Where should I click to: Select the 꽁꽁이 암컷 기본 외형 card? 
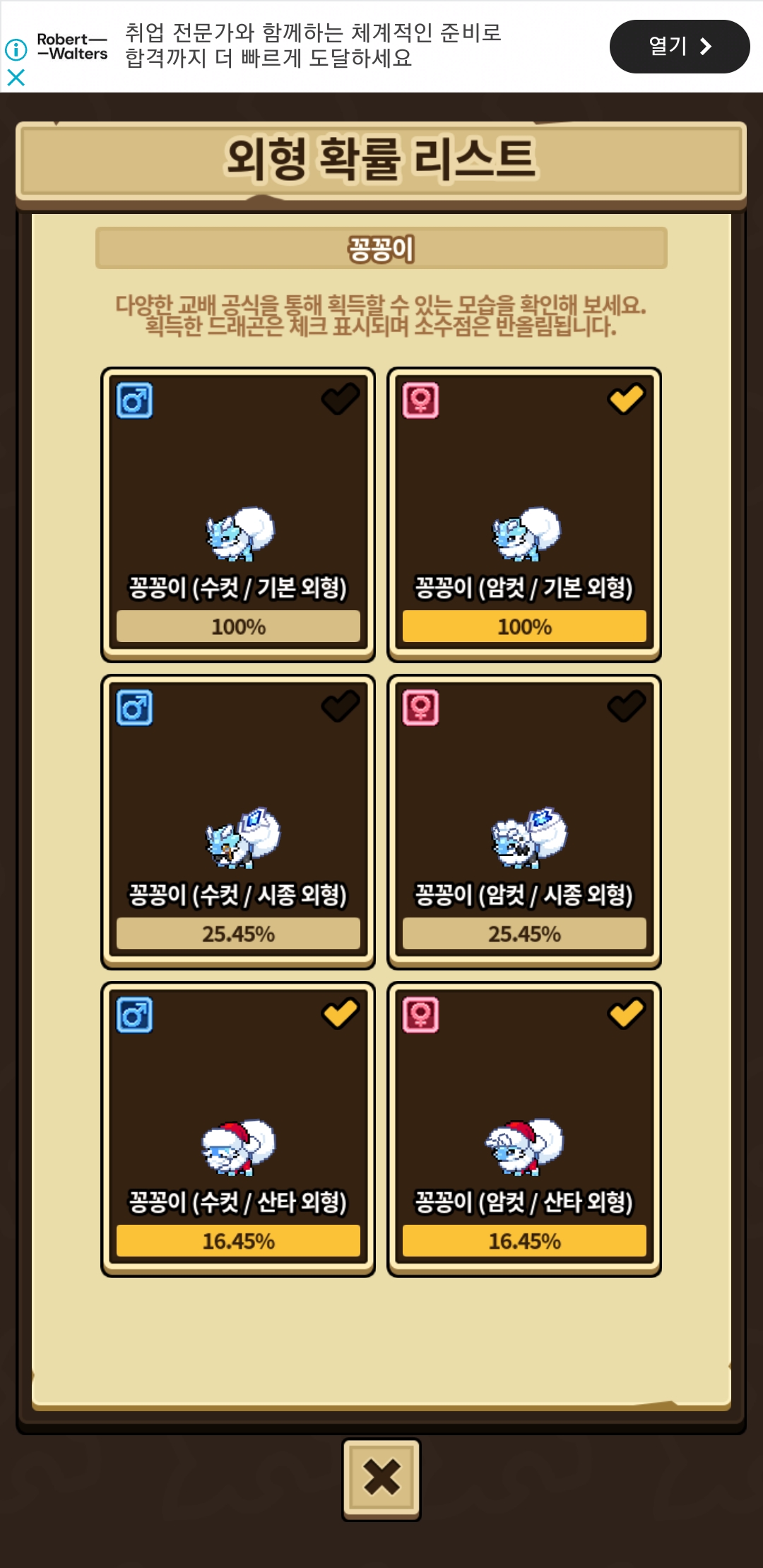524,515
